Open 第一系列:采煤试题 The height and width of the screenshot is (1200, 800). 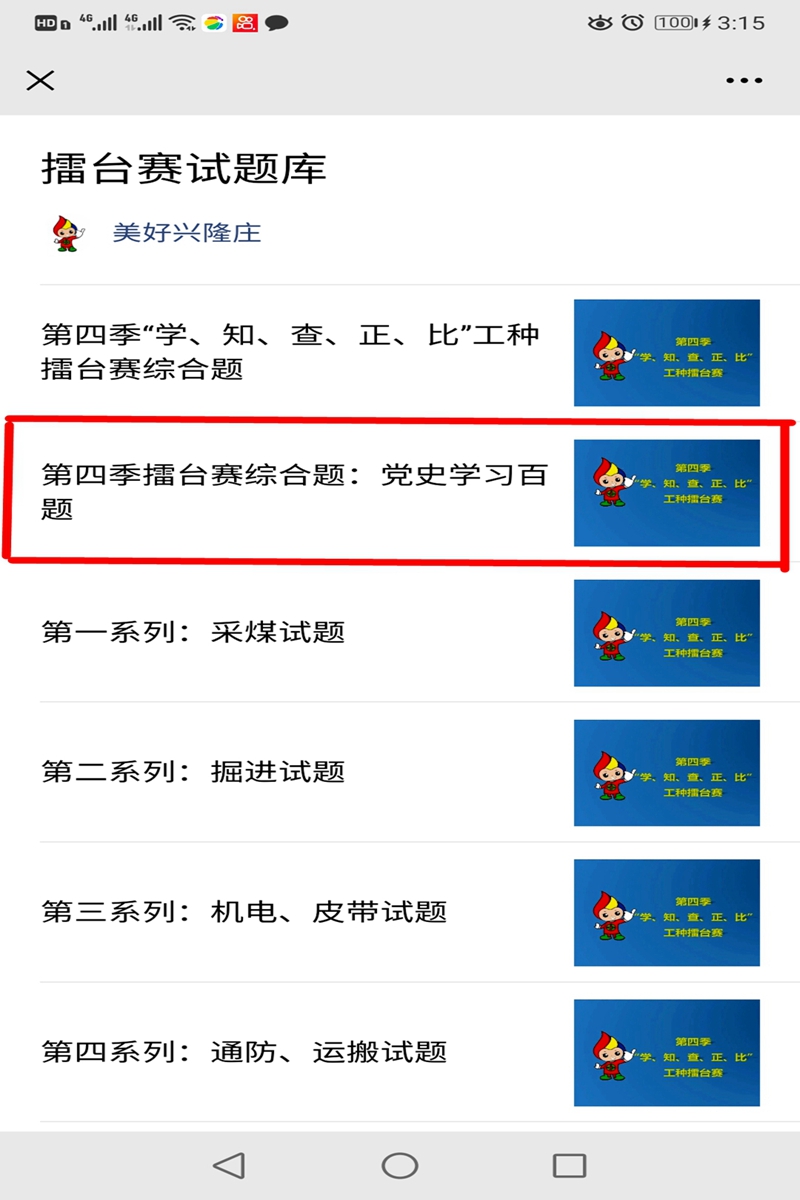coord(193,632)
